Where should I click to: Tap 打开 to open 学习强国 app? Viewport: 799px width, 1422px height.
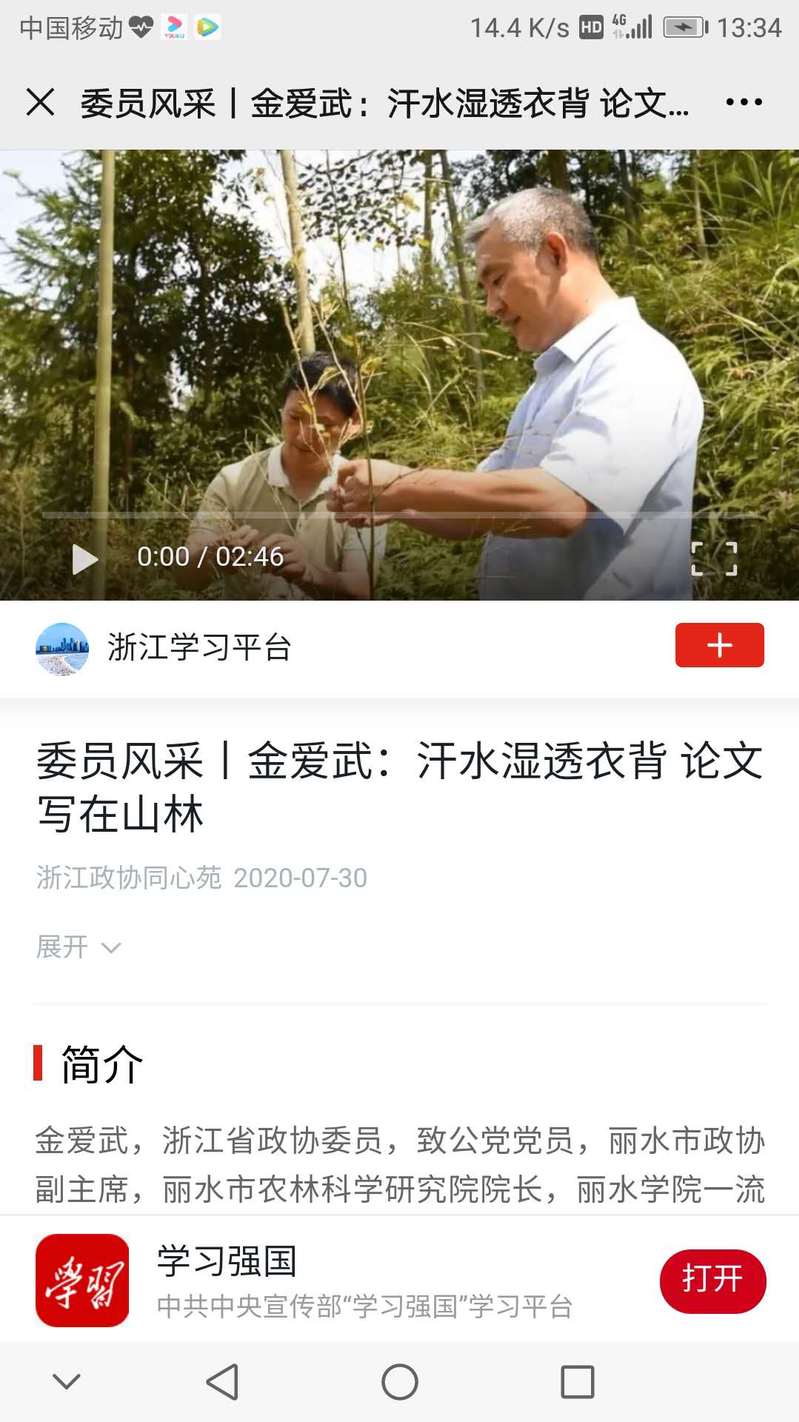[x=712, y=1279]
